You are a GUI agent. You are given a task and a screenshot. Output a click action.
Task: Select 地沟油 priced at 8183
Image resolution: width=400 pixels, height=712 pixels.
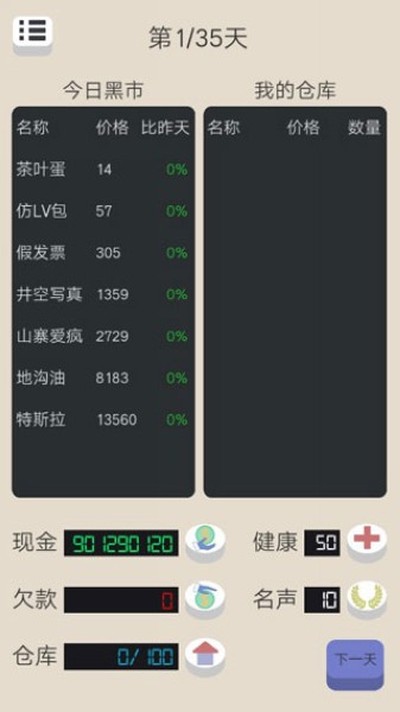click(x=103, y=378)
